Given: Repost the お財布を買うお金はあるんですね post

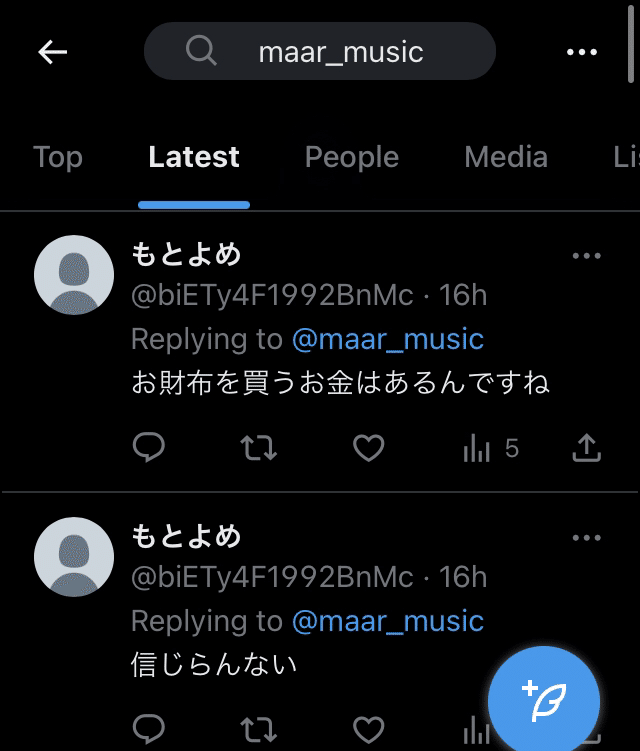Looking at the screenshot, I should (259, 448).
